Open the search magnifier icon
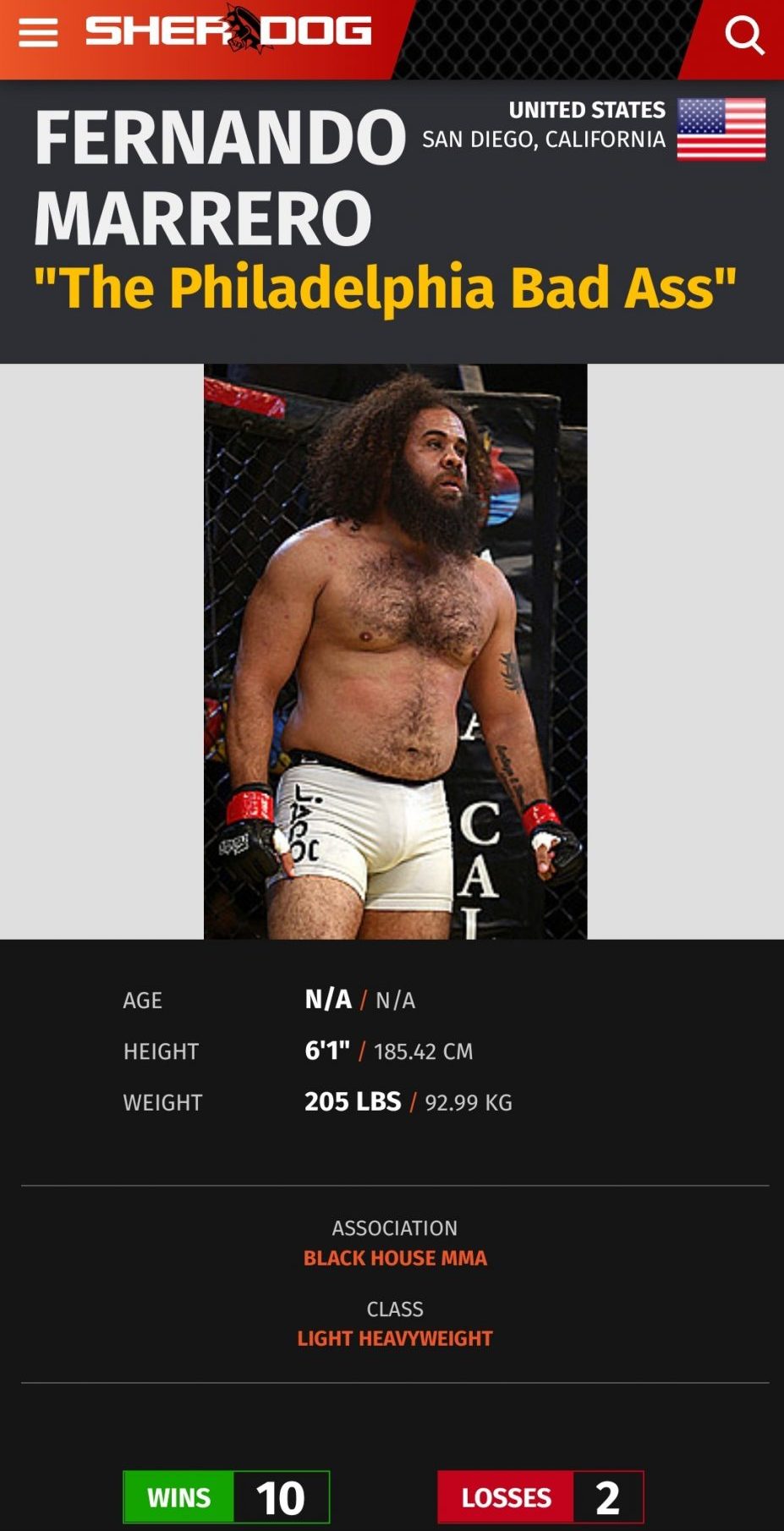The width and height of the screenshot is (784, 1531). pyautogui.click(x=744, y=36)
